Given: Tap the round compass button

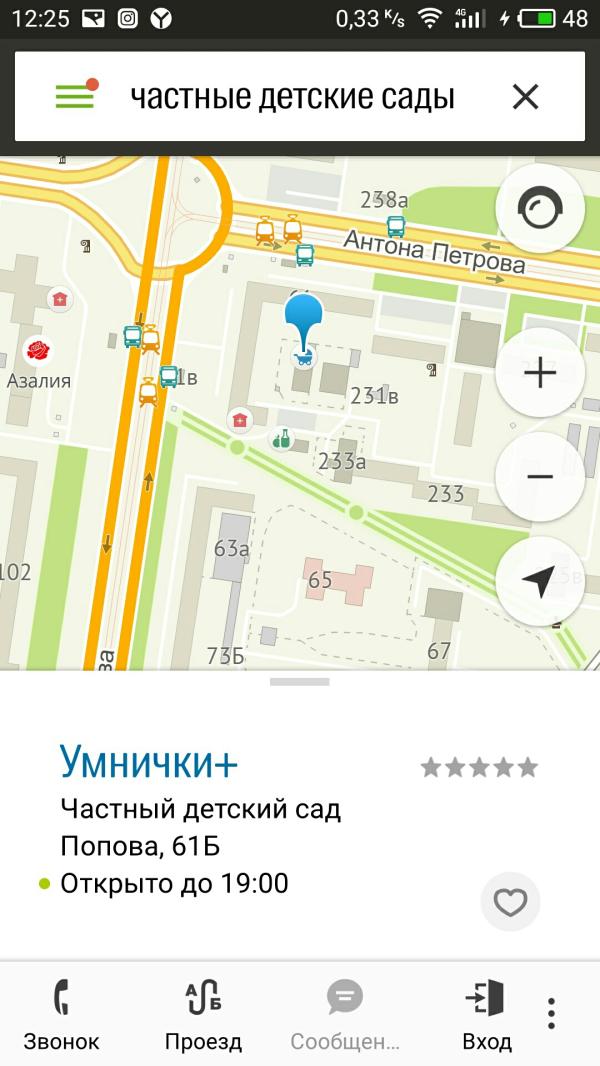Looking at the screenshot, I should [x=540, y=208].
